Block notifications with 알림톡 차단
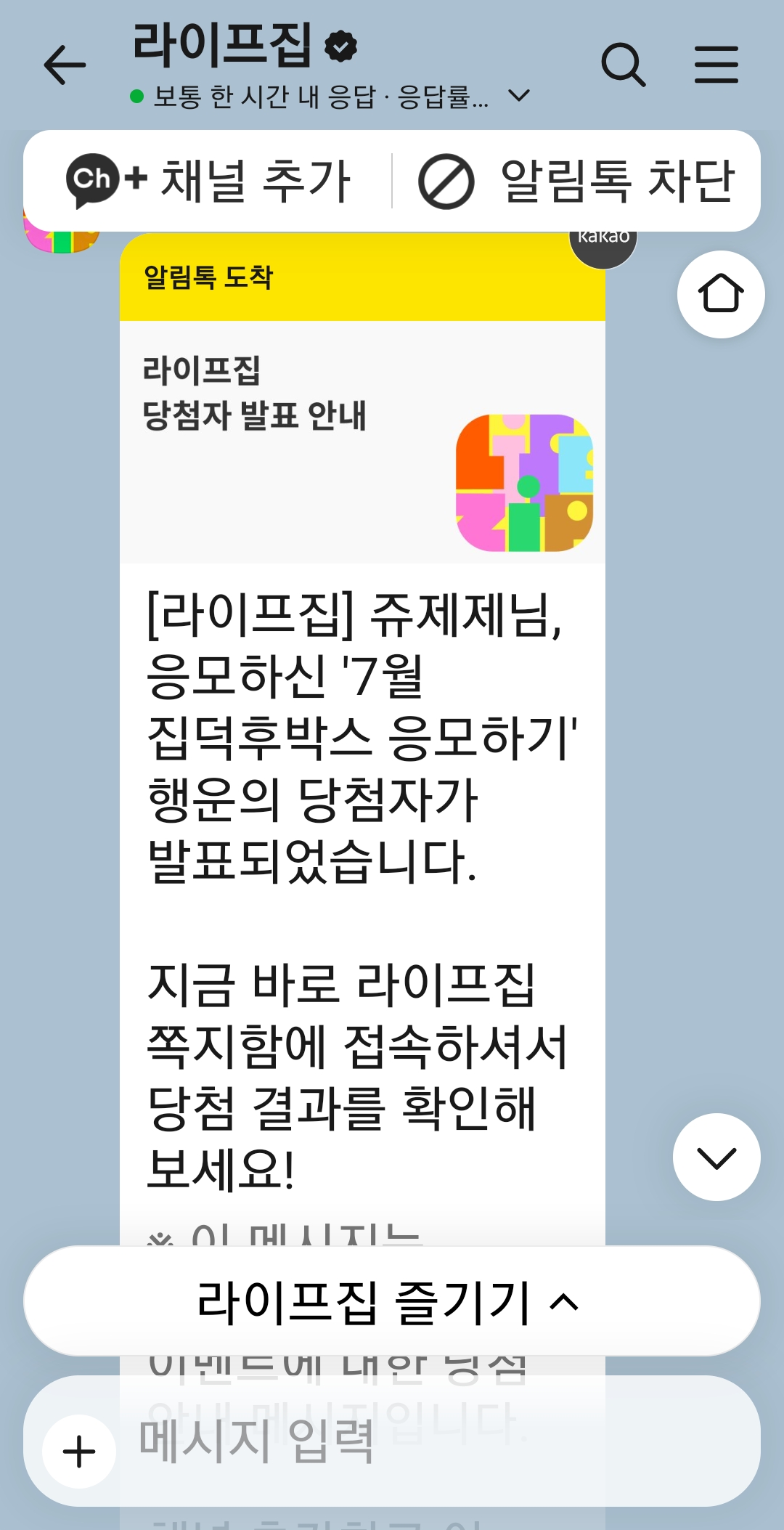Screen dimensions: 784x1530 click(x=577, y=181)
